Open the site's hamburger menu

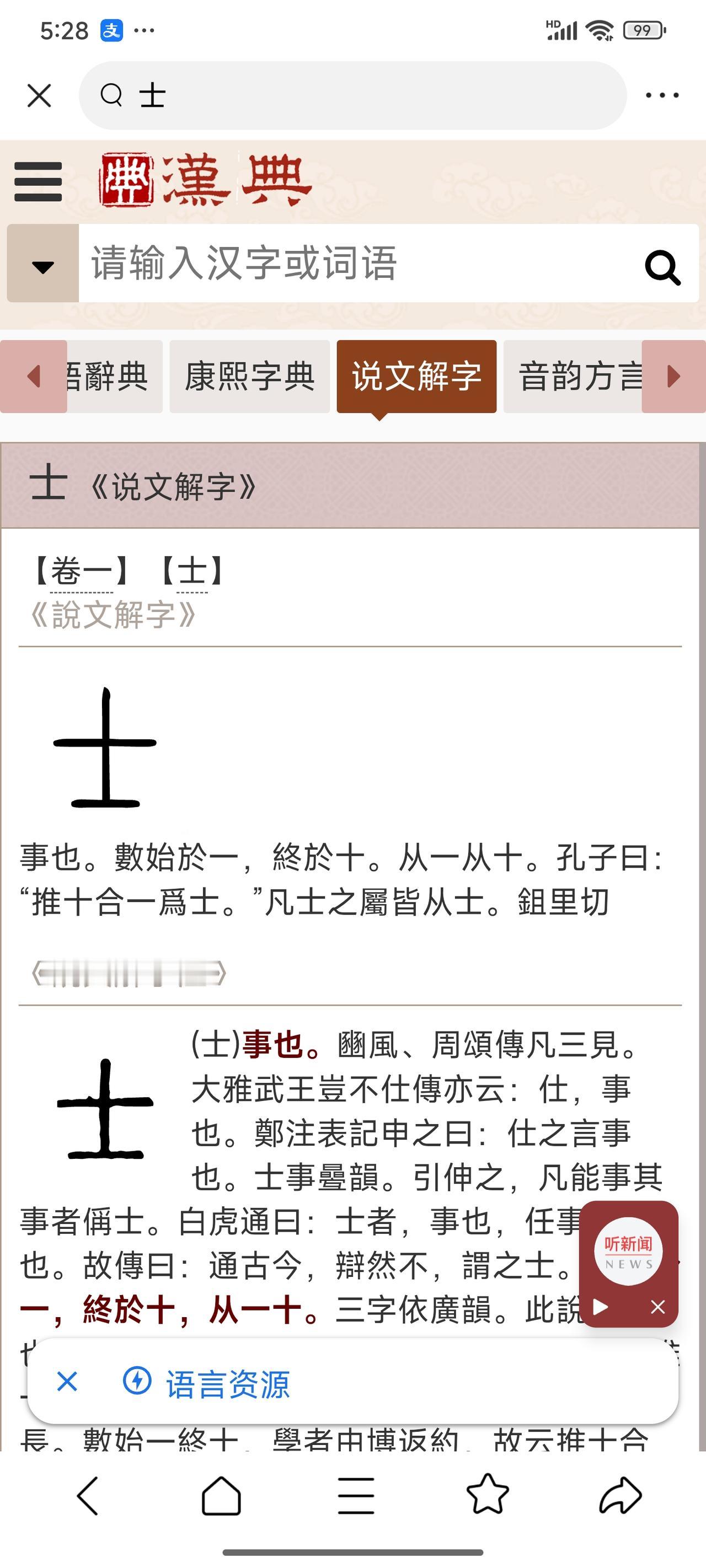(x=38, y=180)
